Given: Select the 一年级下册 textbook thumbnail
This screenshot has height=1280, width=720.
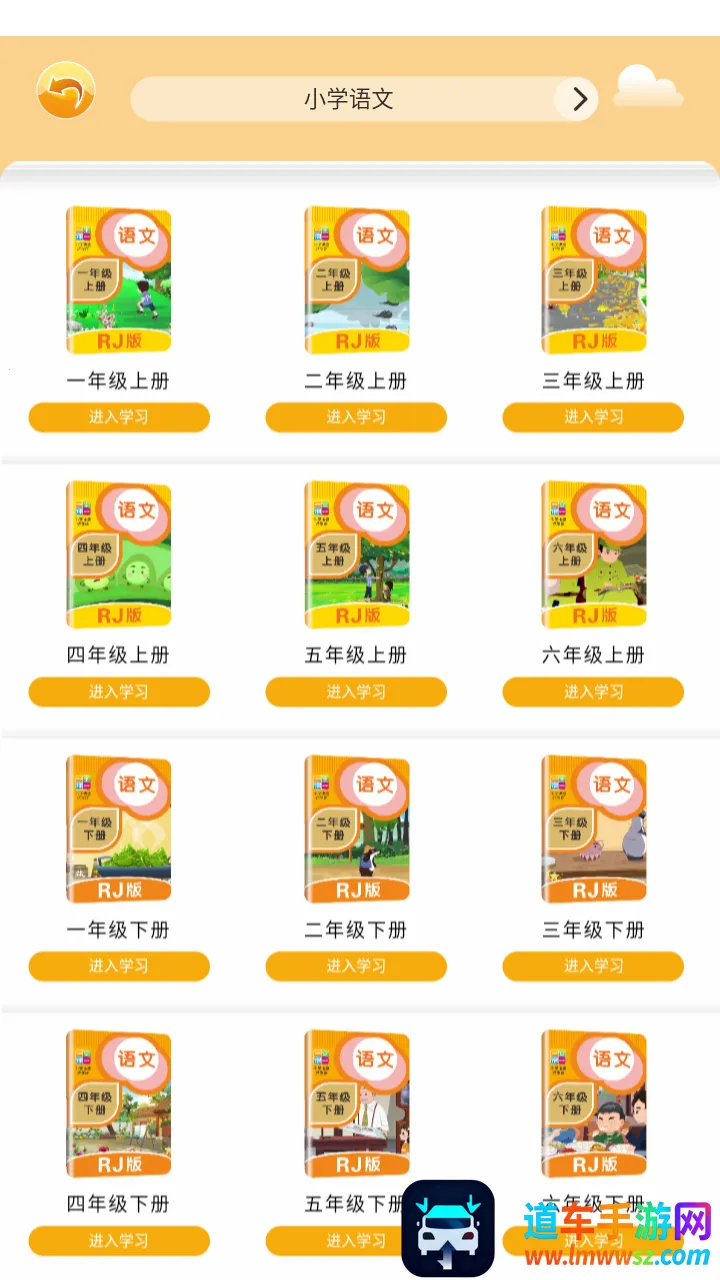Looking at the screenshot, I should pyautogui.click(x=118, y=830).
